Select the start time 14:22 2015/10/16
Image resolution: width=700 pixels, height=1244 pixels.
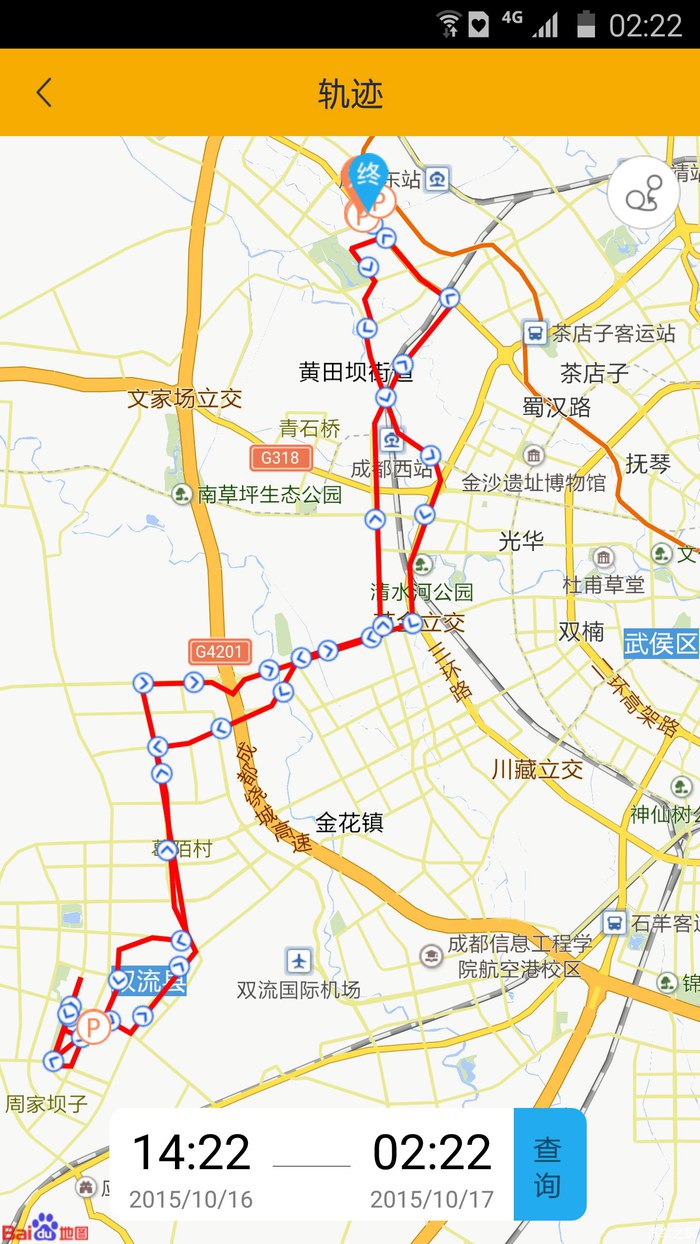click(x=191, y=1165)
